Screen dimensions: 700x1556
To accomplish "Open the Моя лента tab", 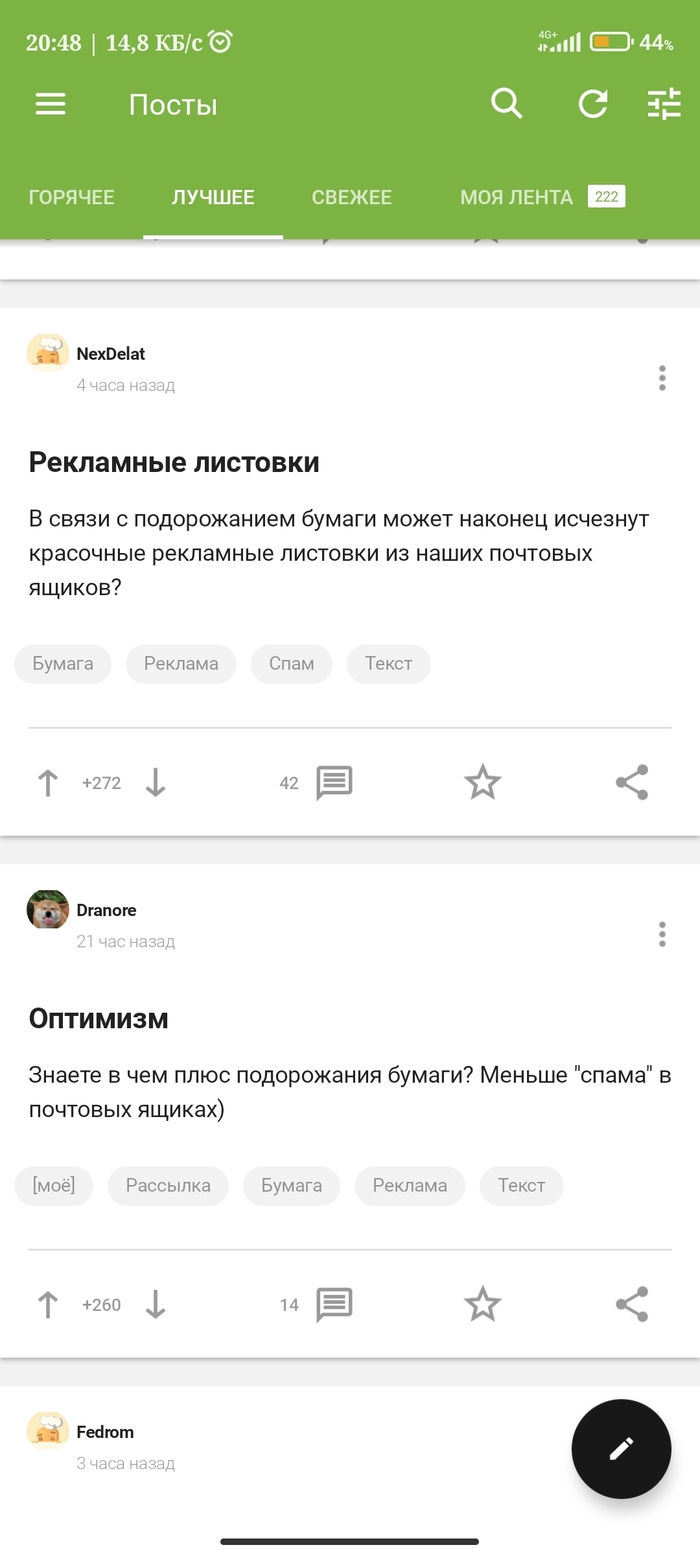I will 541,197.
